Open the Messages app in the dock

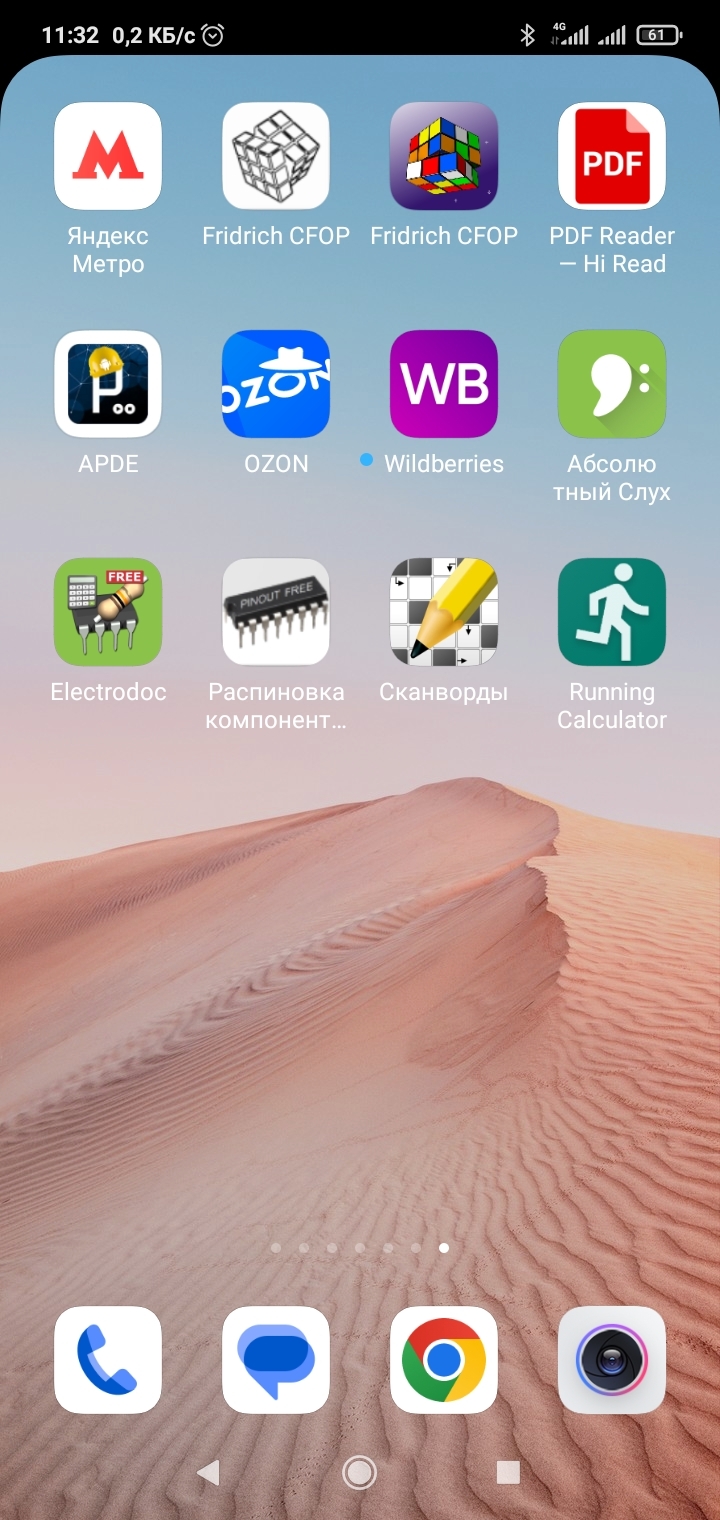click(x=276, y=1360)
